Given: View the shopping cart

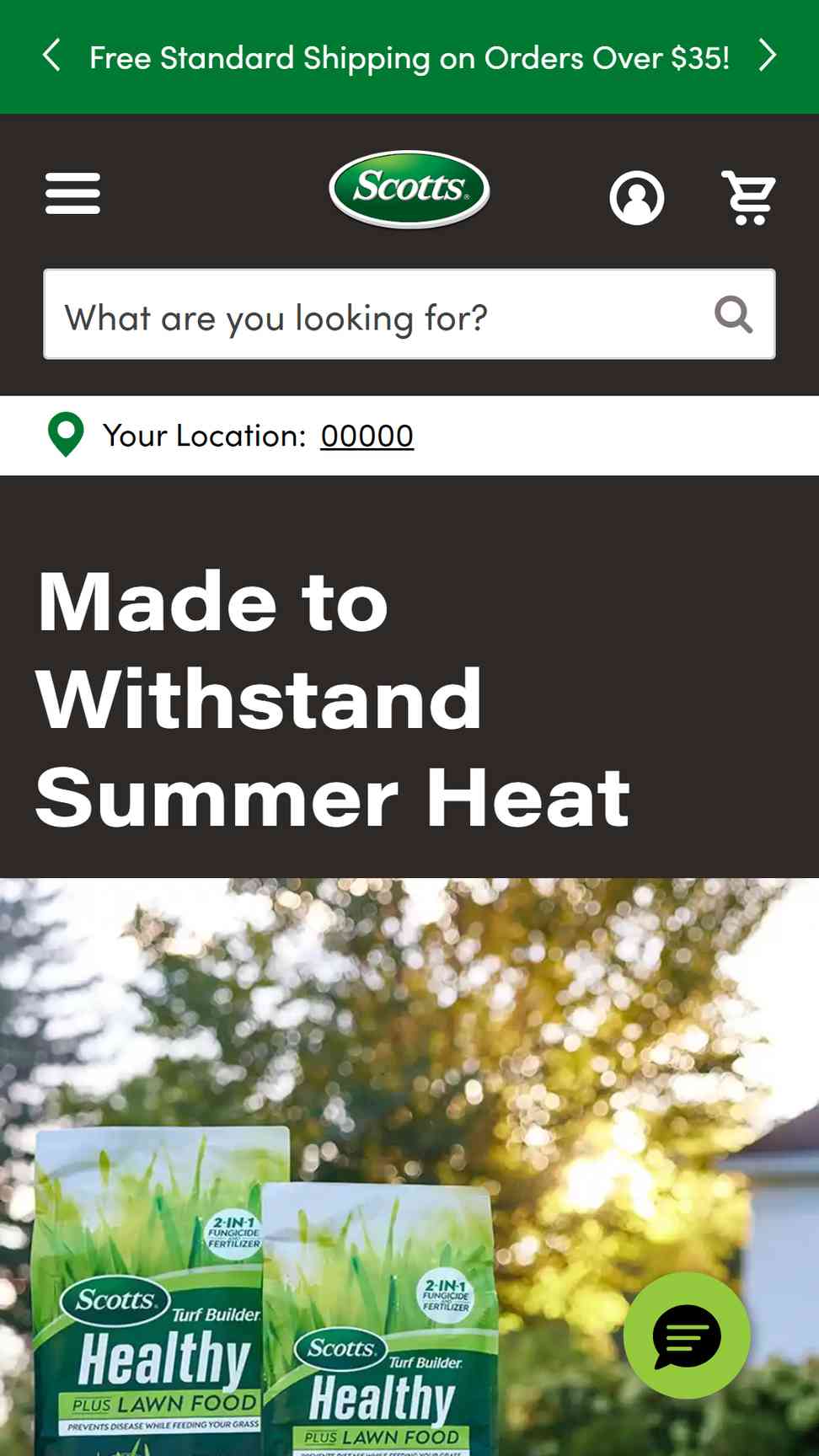Looking at the screenshot, I should tap(748, 198).
